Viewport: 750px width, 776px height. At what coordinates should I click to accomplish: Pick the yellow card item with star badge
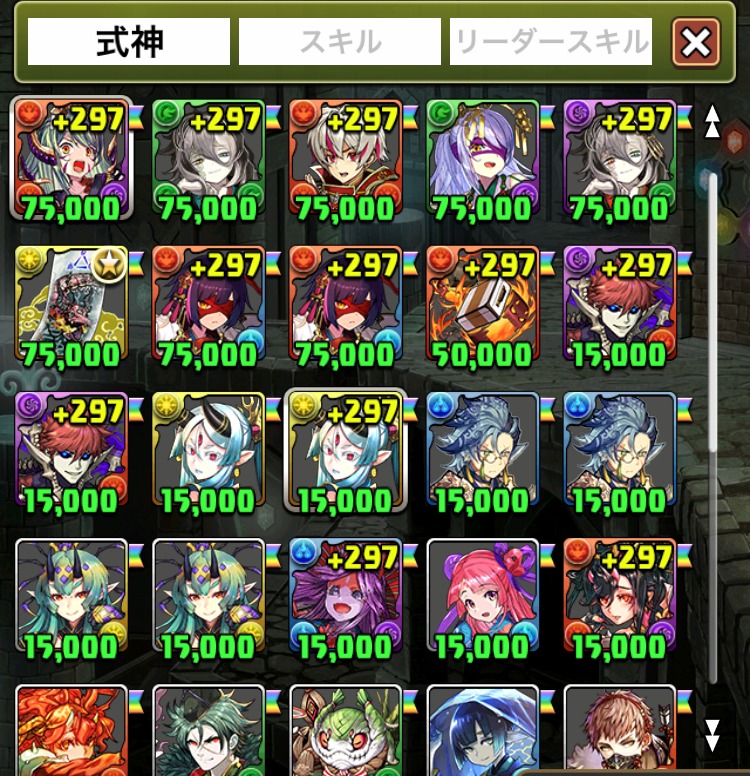[71, 305]
